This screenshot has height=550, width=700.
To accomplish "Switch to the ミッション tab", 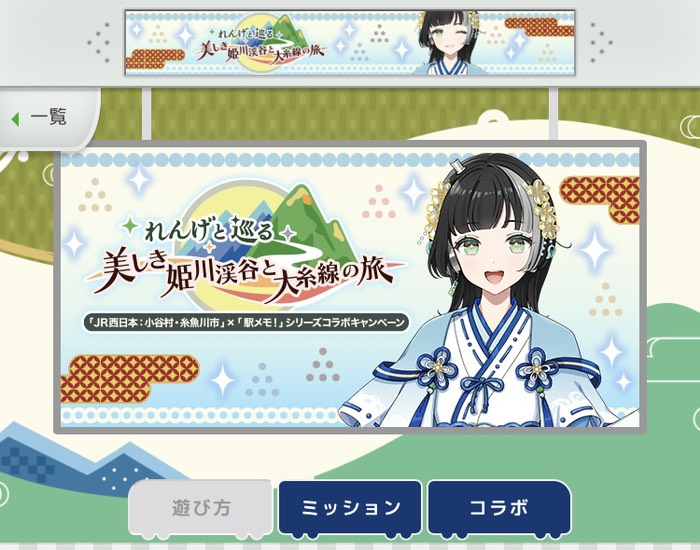I will (x=350, y=507).
